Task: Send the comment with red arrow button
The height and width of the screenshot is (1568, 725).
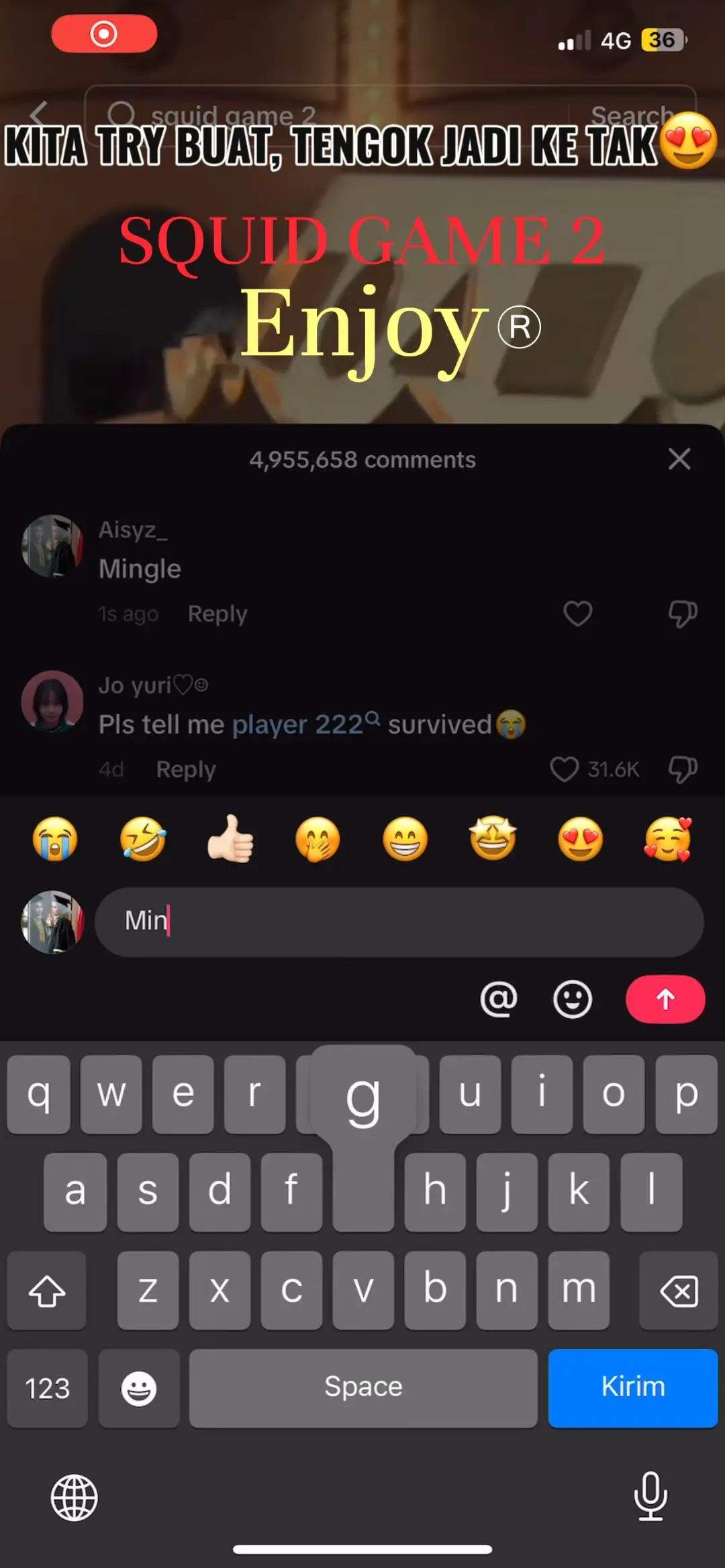Action: [x=665, y=999]
